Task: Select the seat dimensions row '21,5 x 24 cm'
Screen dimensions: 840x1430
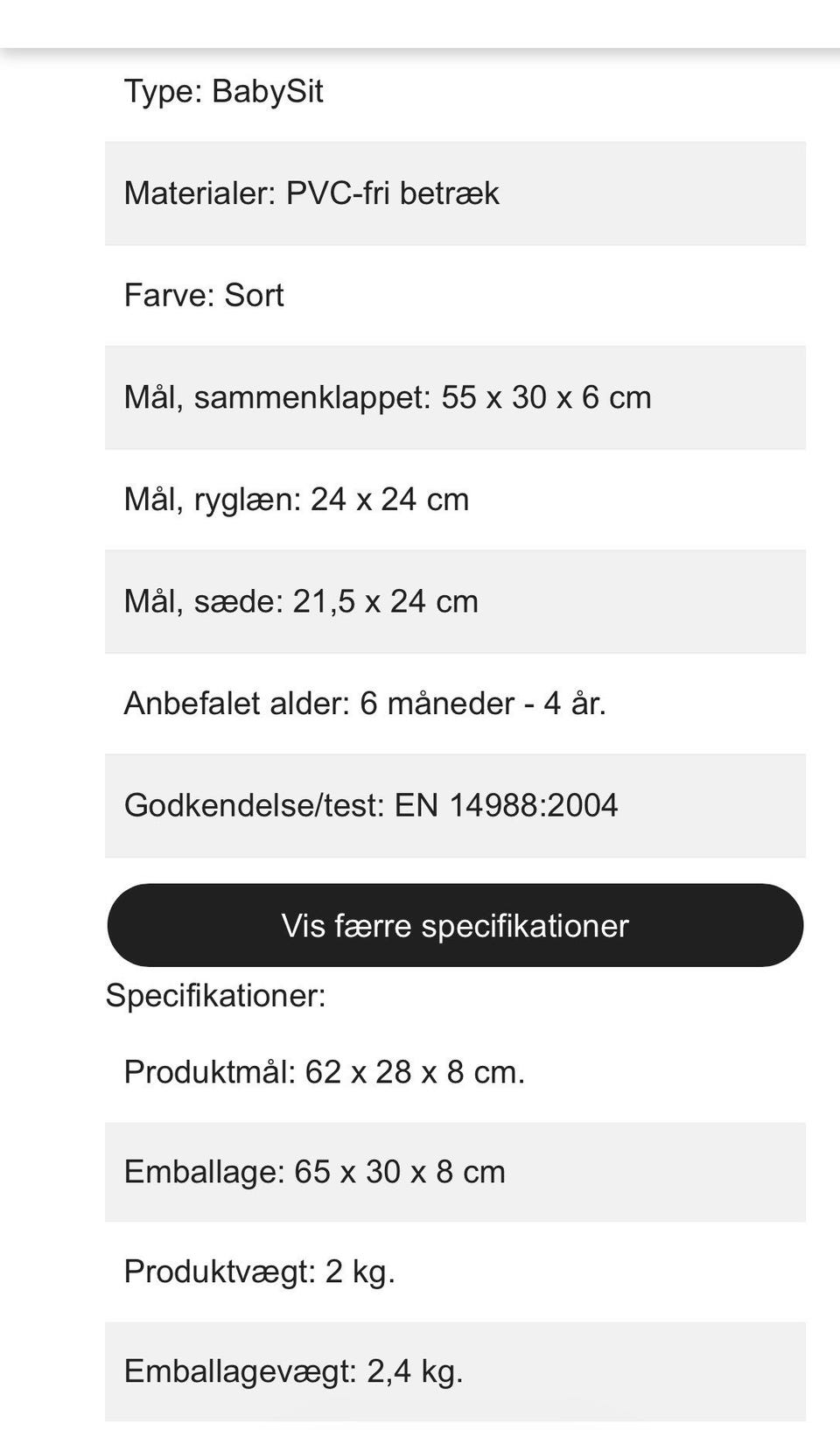Action: [301, 601]
